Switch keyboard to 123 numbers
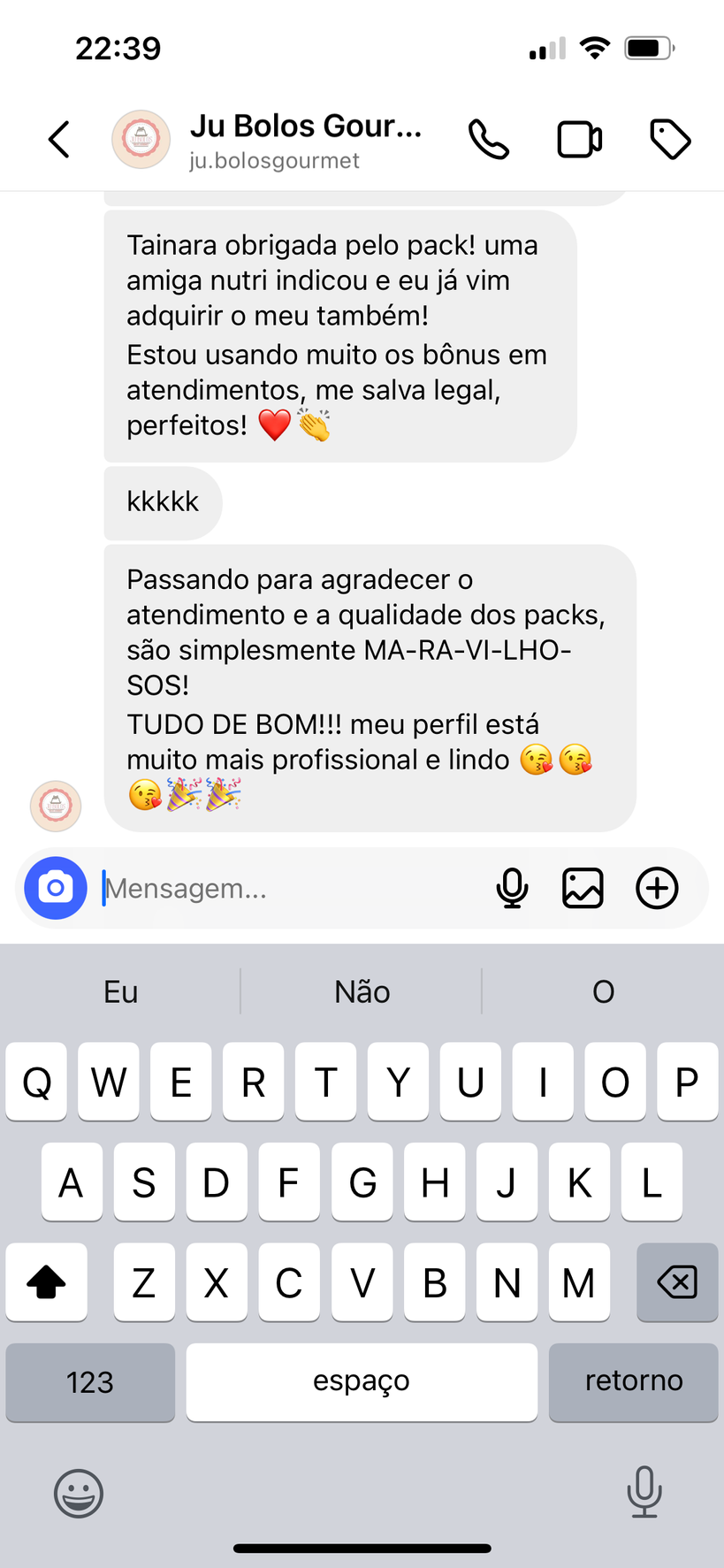724x1568 pixels. (90, 1381)
